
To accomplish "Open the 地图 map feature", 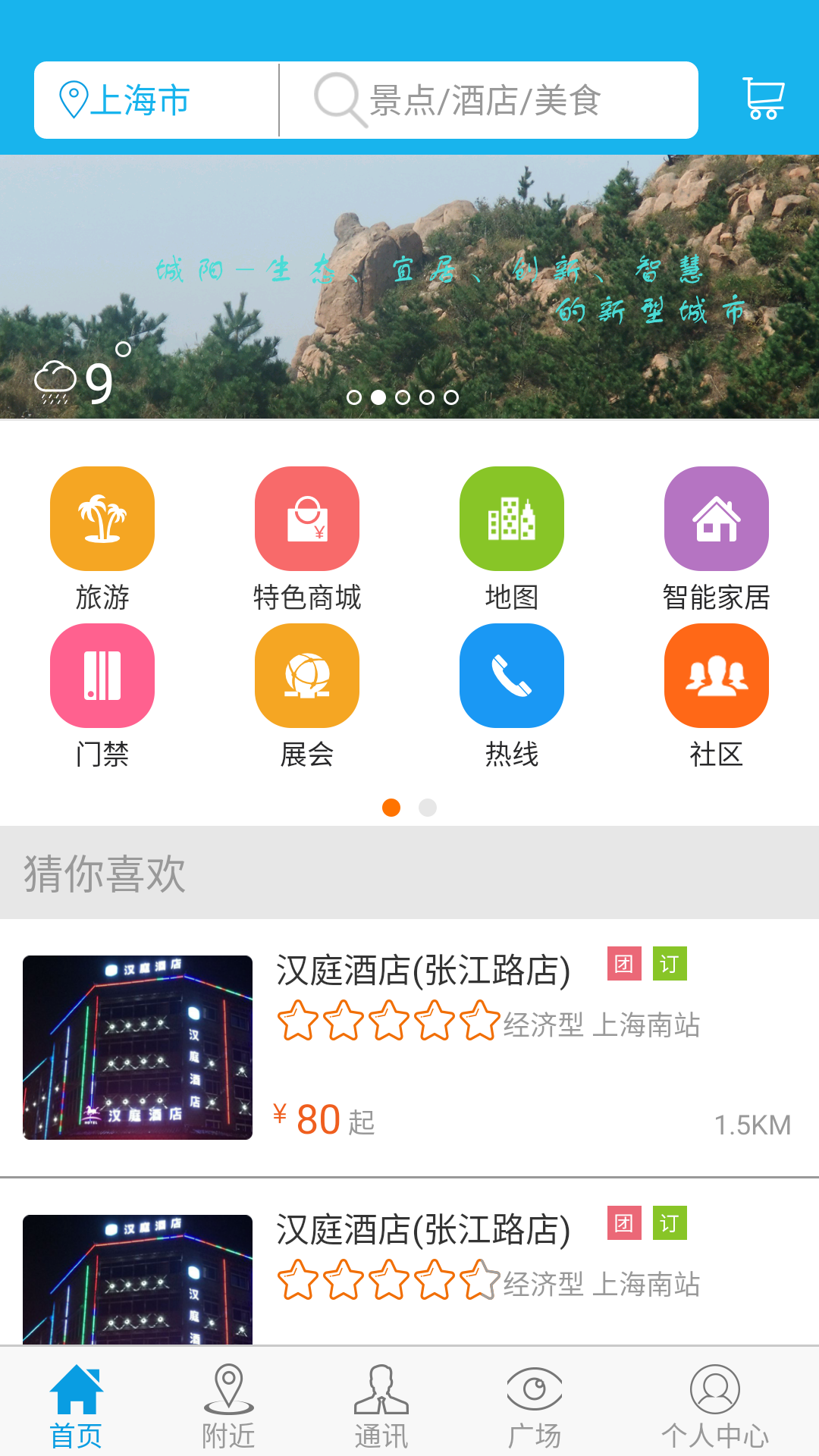I will point(512,519).
